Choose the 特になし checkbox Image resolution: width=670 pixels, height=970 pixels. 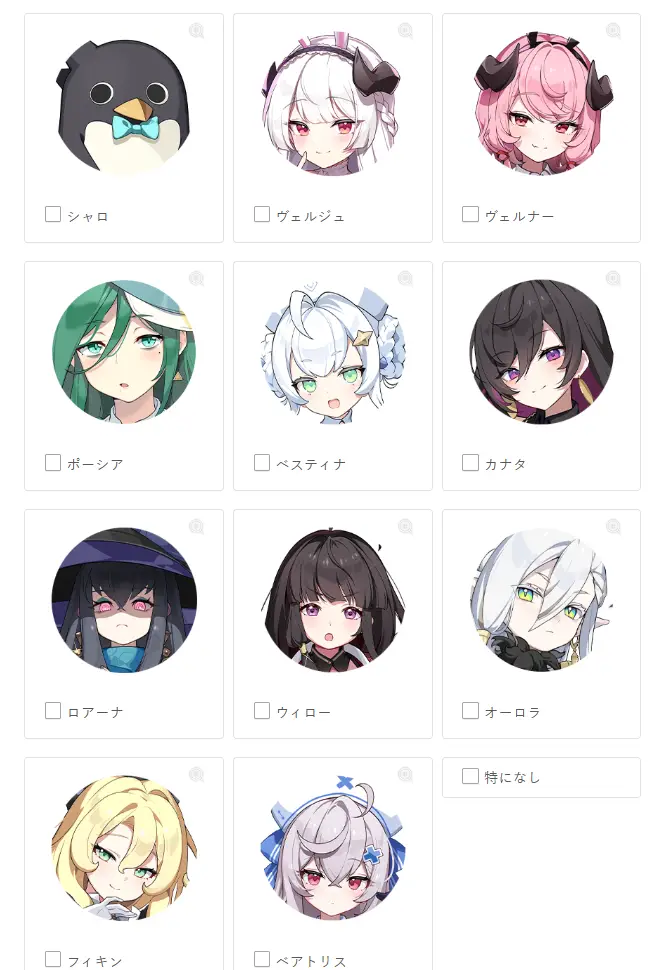tap(470, 776)
